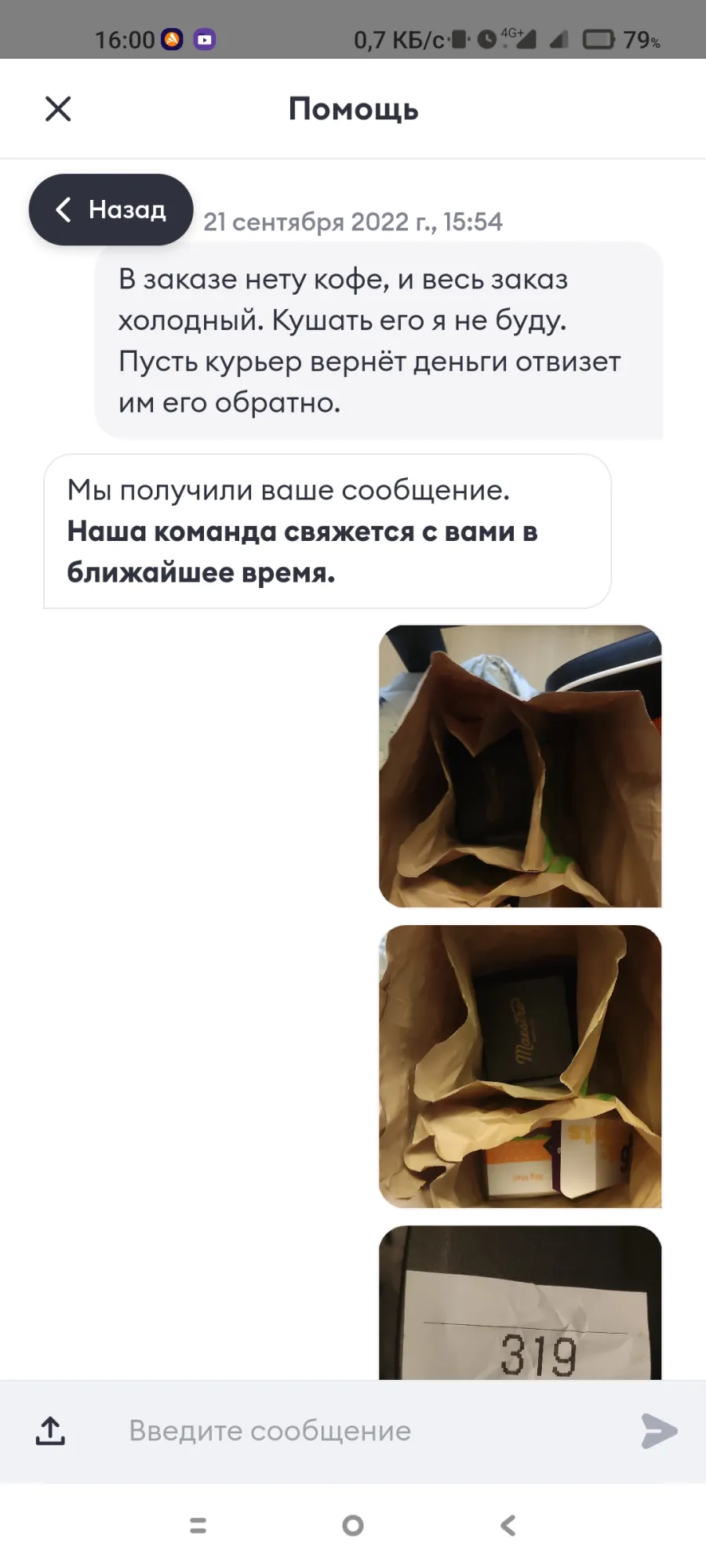Viewport: 706px width, 1568px height.
Task: Open the empty paper bag photo
Action: click(520, 766)
